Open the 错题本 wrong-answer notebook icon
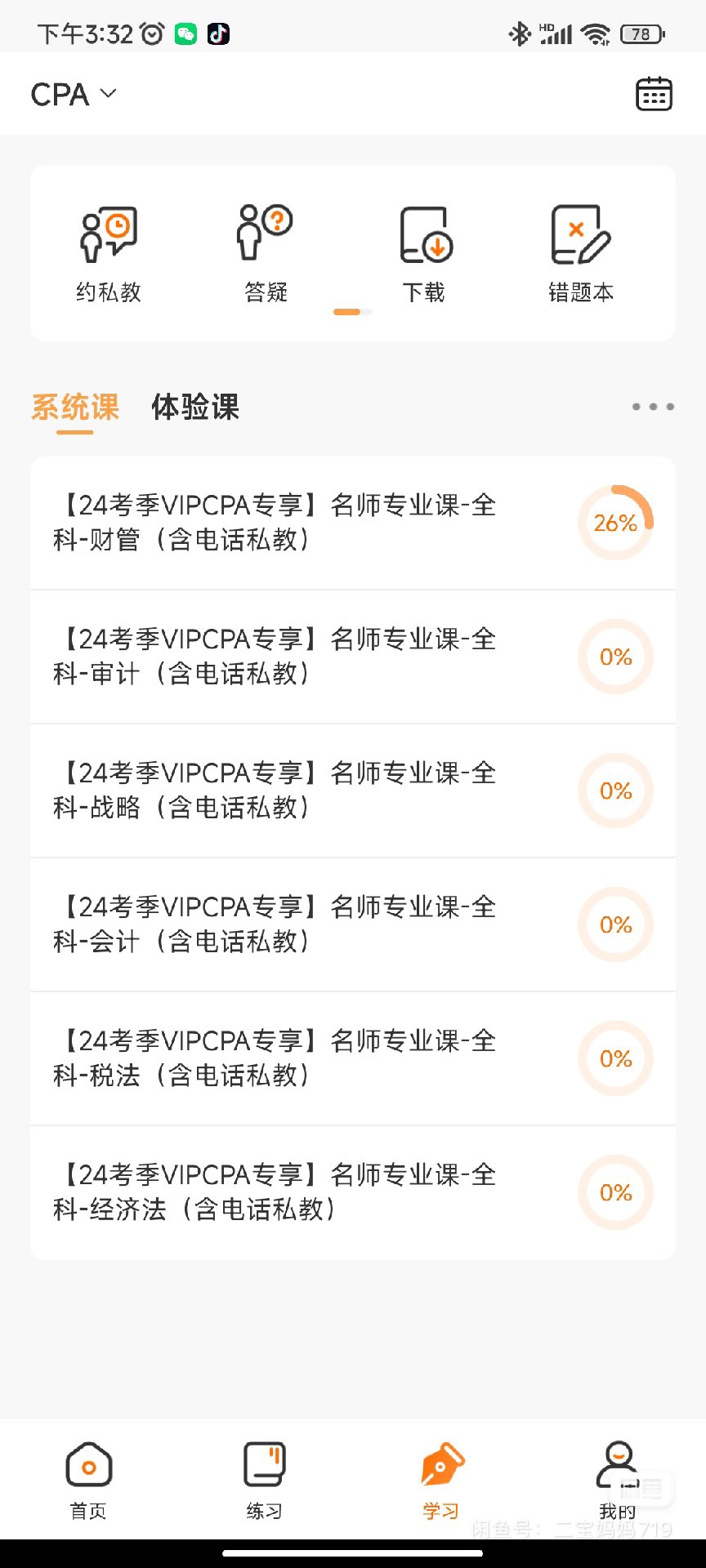Viewport: 706px width, 1568px height. click(581, 249)
